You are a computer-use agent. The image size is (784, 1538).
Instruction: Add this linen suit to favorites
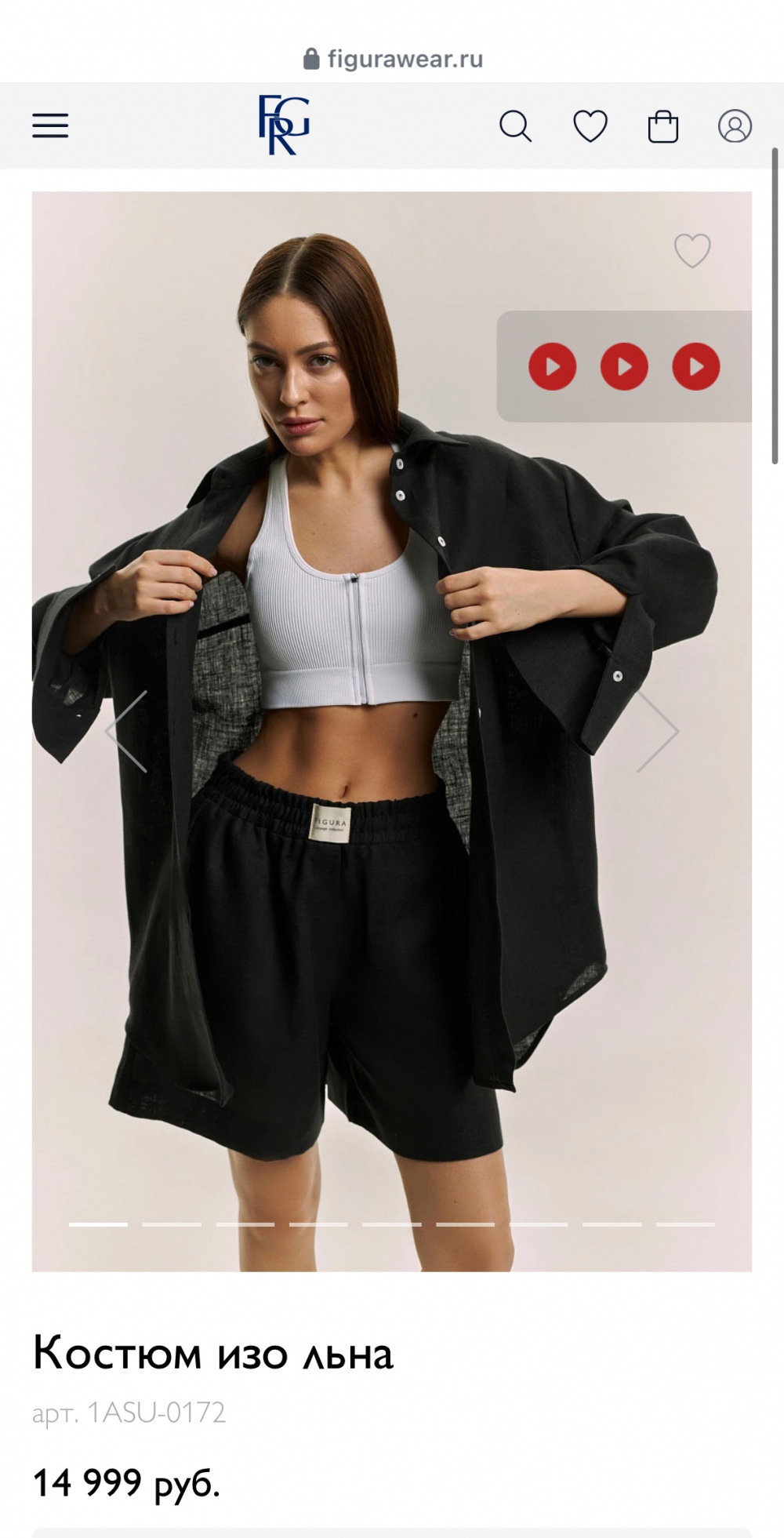pyautogui.click(x=692, y=251)
